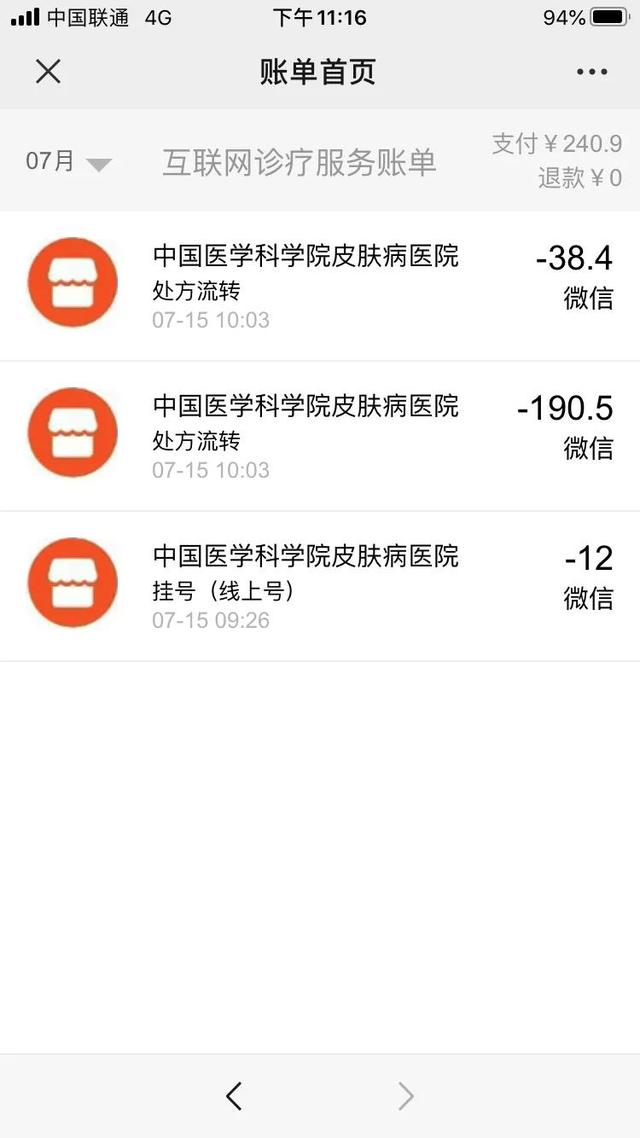
Task: Go back using the bottom left arrow
Action: (x=234, y=1096)
